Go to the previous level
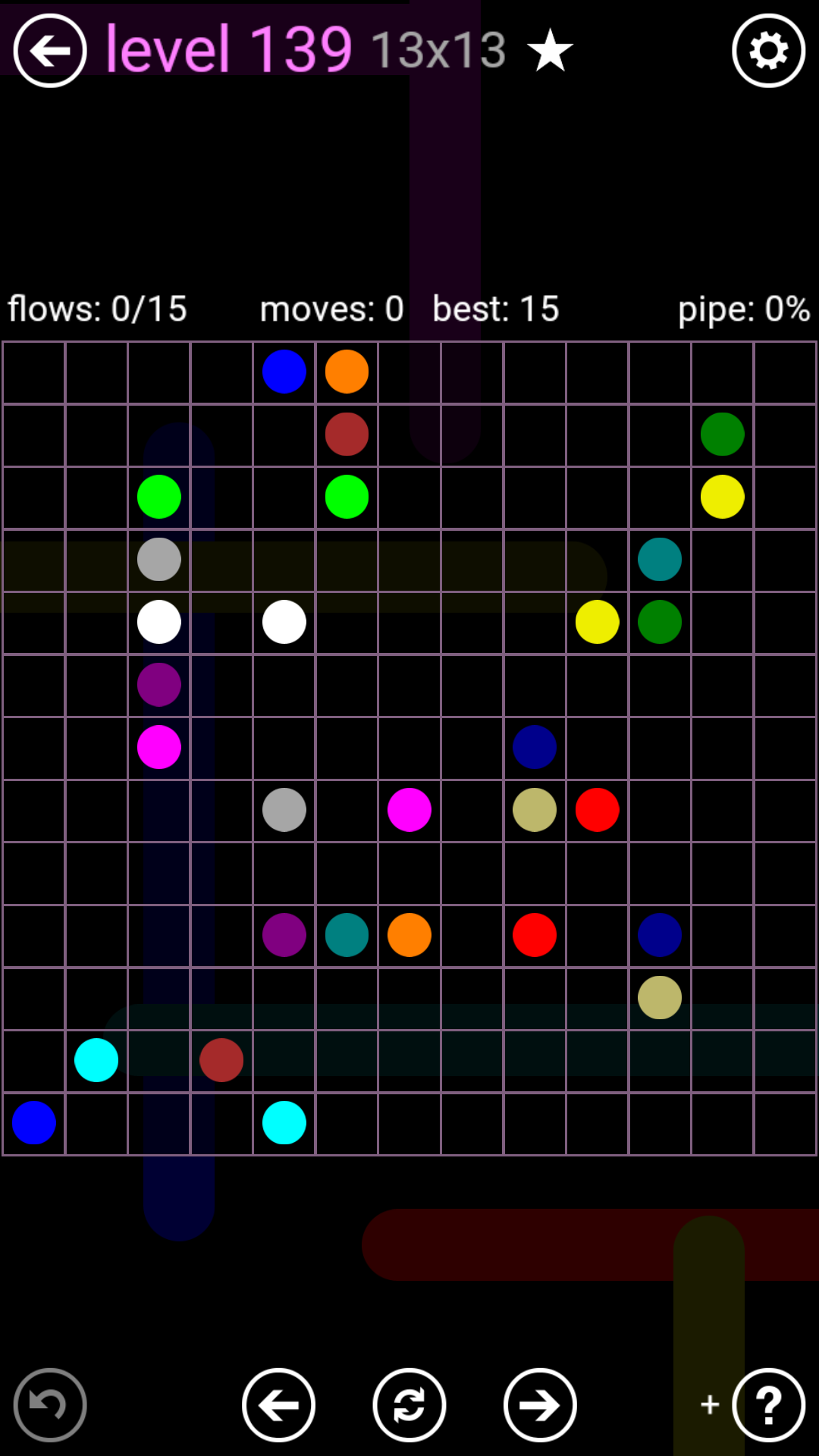This screenshot has height=1456, width=819. click(x=279, y=1404)
